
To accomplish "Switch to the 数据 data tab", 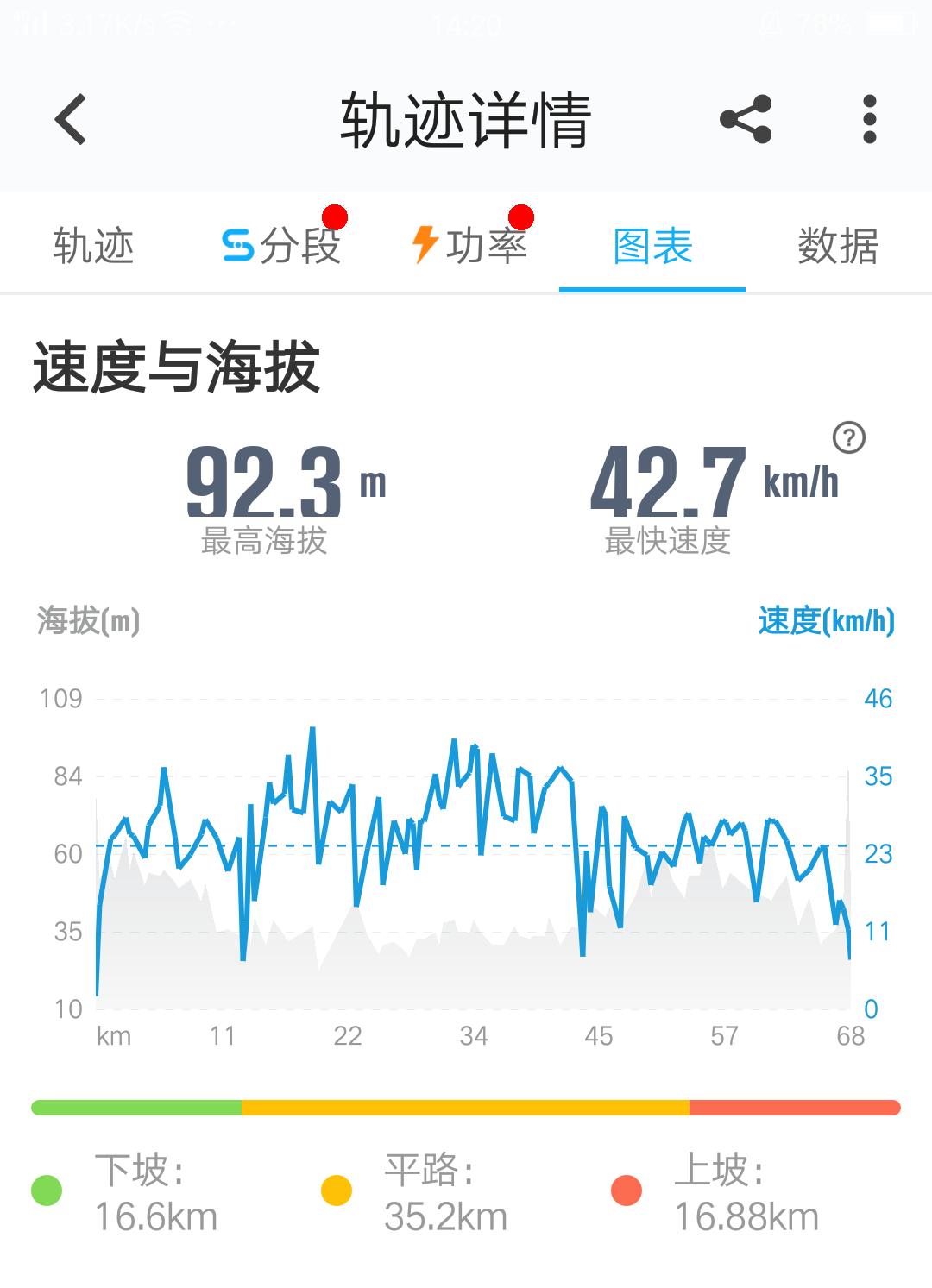I will pos(839,246).
